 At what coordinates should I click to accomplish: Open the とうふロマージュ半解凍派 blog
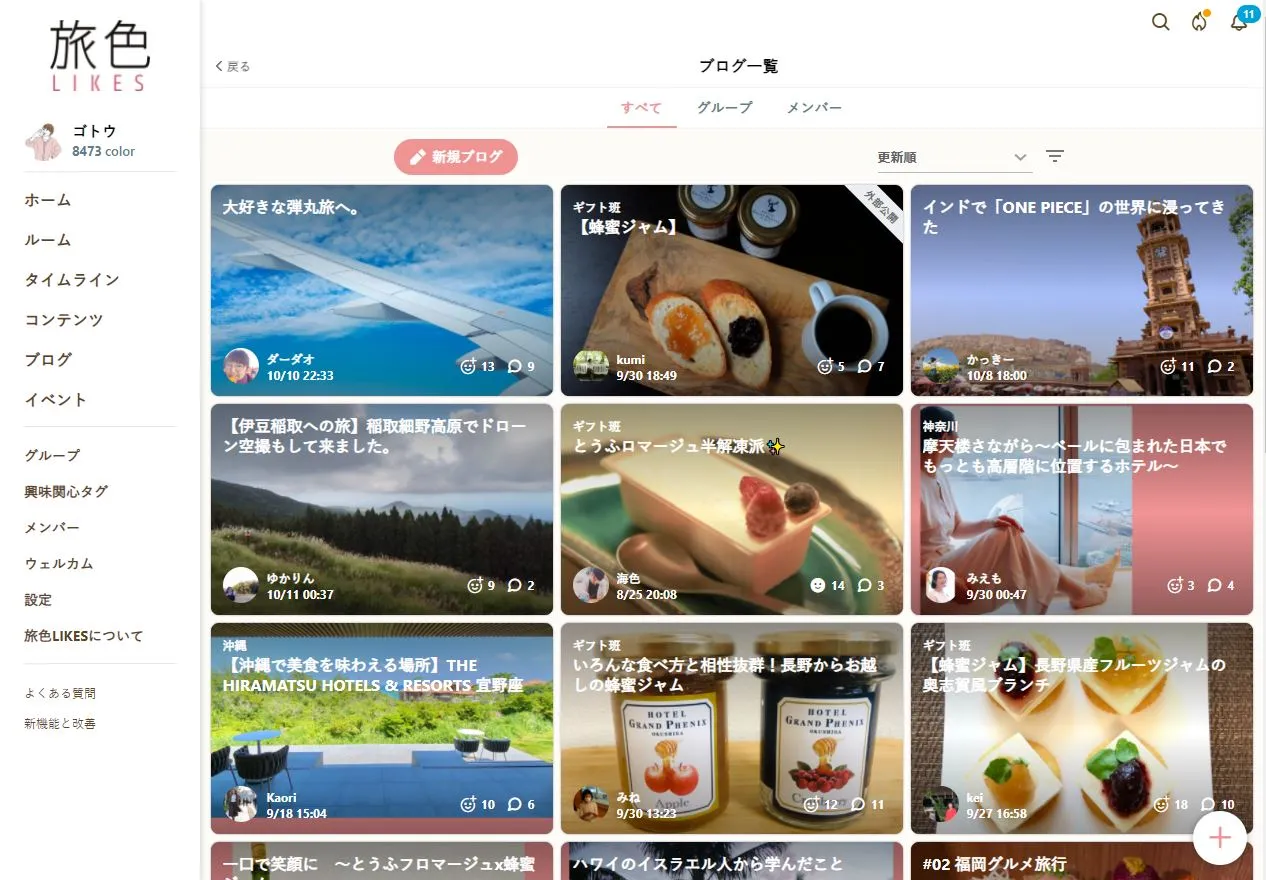[731, 509]
